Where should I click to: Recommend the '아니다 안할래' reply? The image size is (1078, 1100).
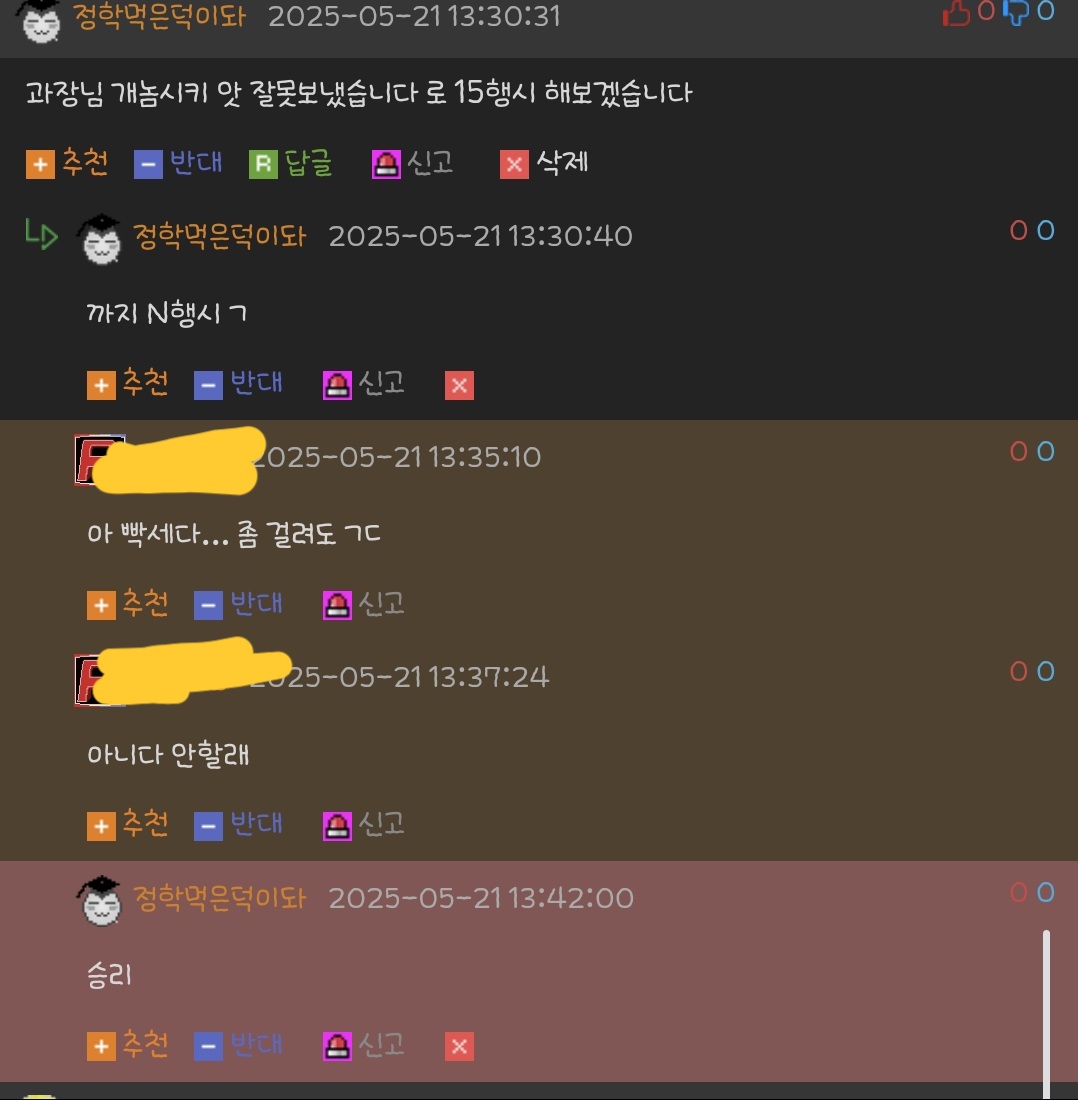[128, 825]
